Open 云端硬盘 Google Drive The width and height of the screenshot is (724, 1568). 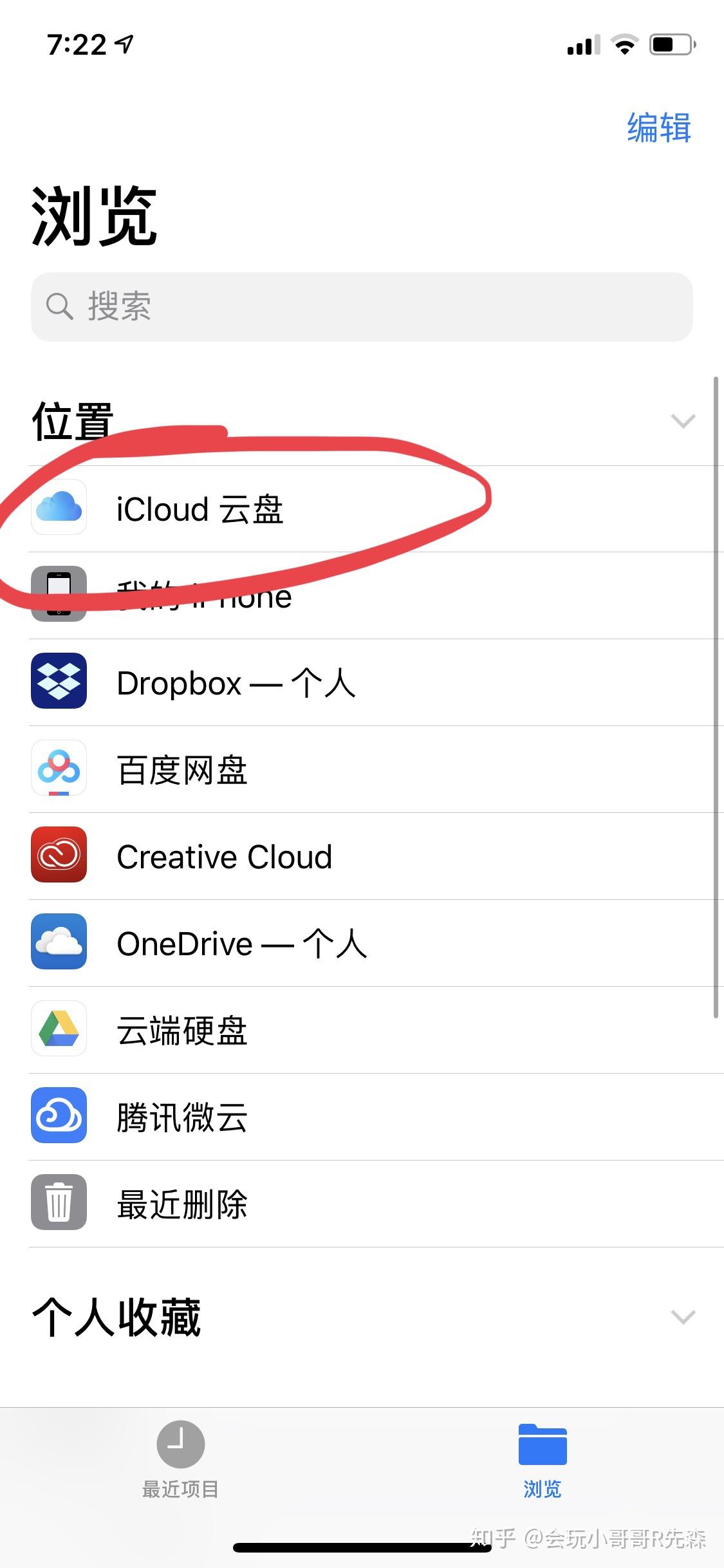pos(183,1031)
